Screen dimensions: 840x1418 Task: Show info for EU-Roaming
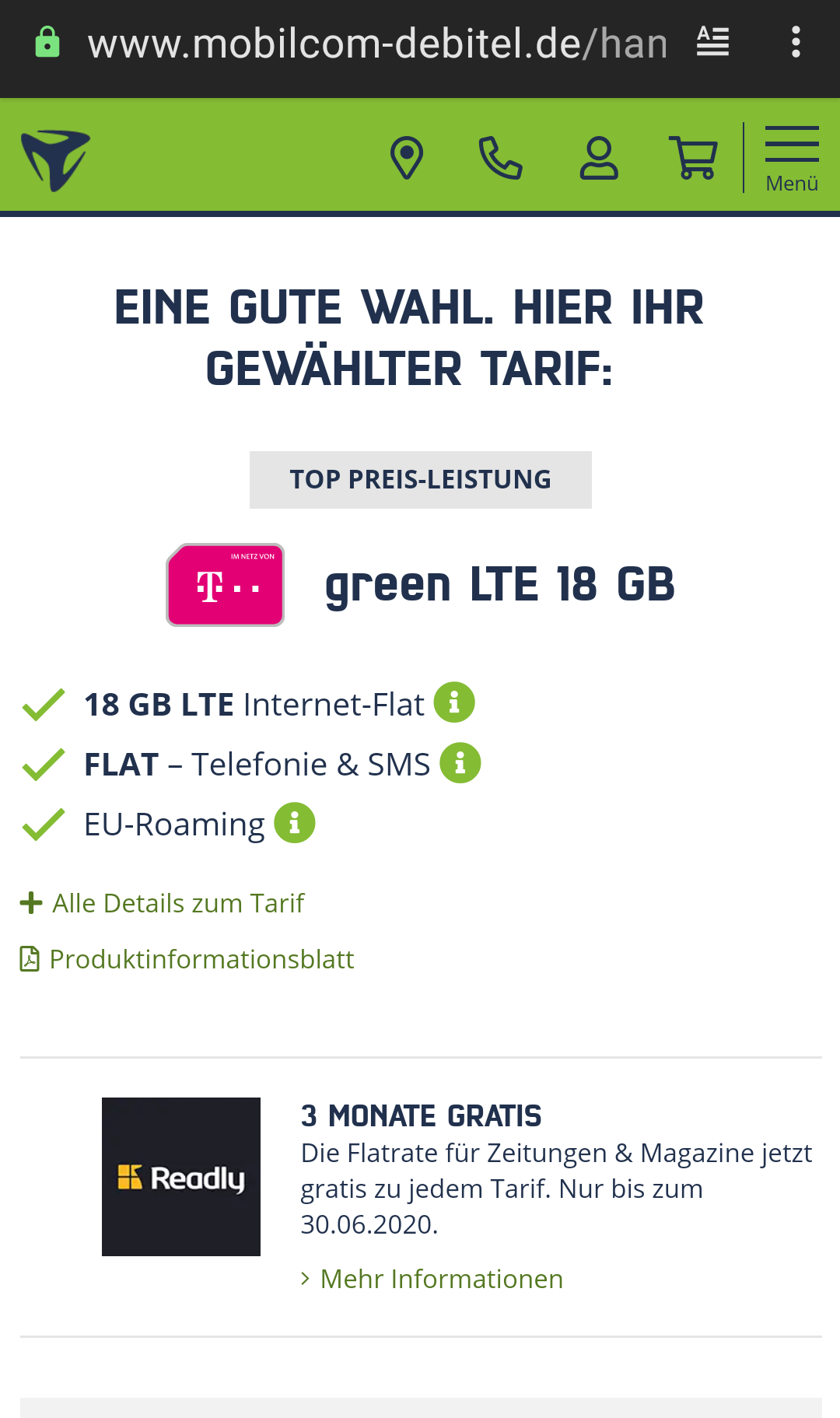tap(295, 823)
